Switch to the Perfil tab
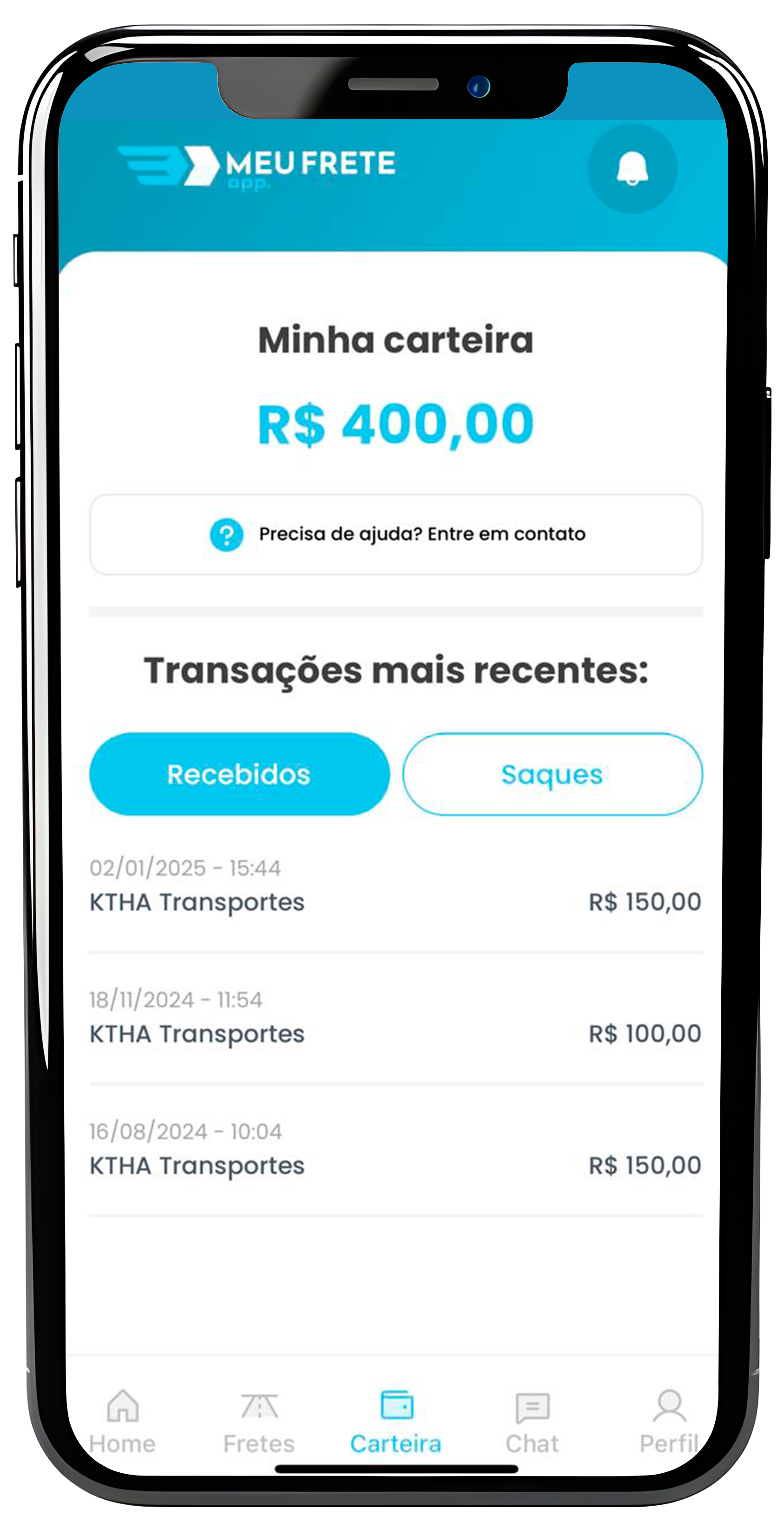Screen dimensions: 784x1536 pos(669,1422)
